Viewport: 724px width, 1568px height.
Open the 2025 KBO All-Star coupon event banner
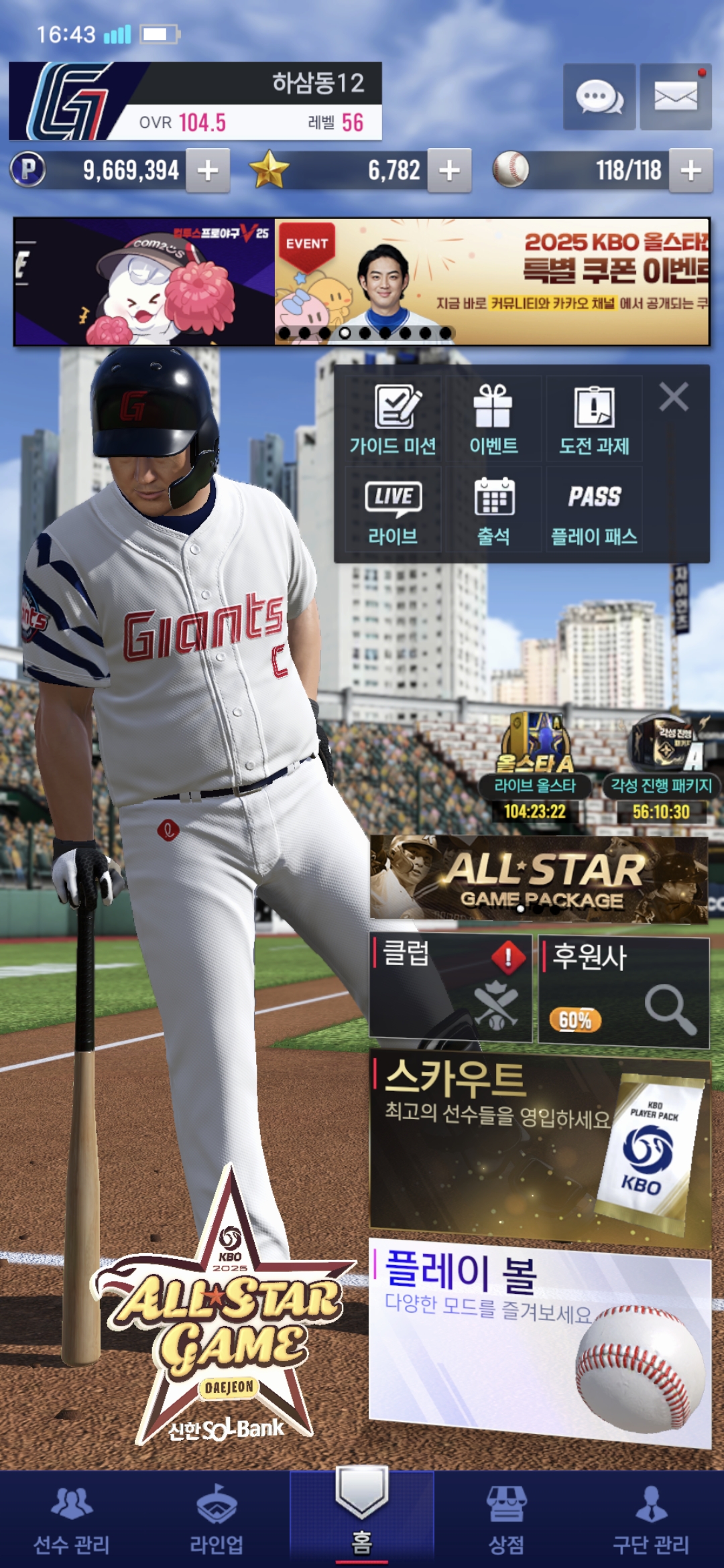[x=492, y=281]
